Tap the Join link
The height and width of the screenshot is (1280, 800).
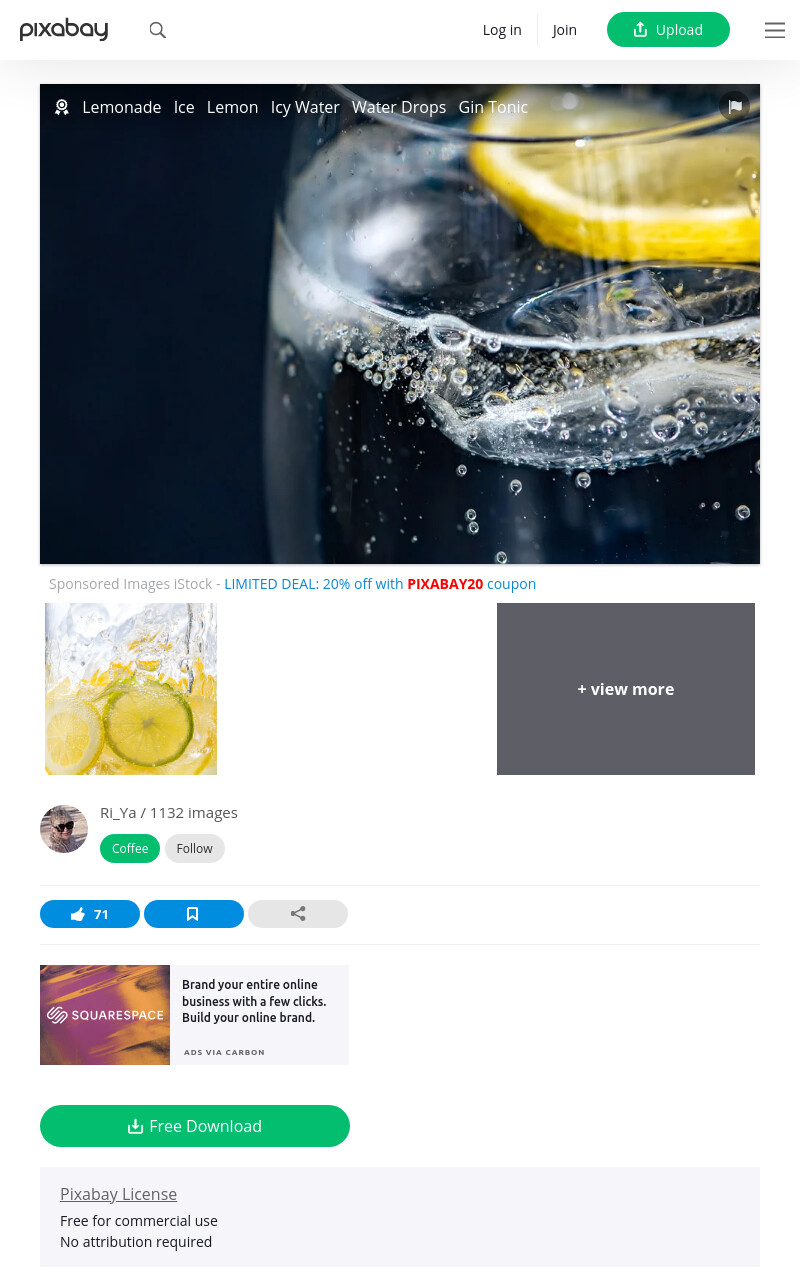point(564,30)
